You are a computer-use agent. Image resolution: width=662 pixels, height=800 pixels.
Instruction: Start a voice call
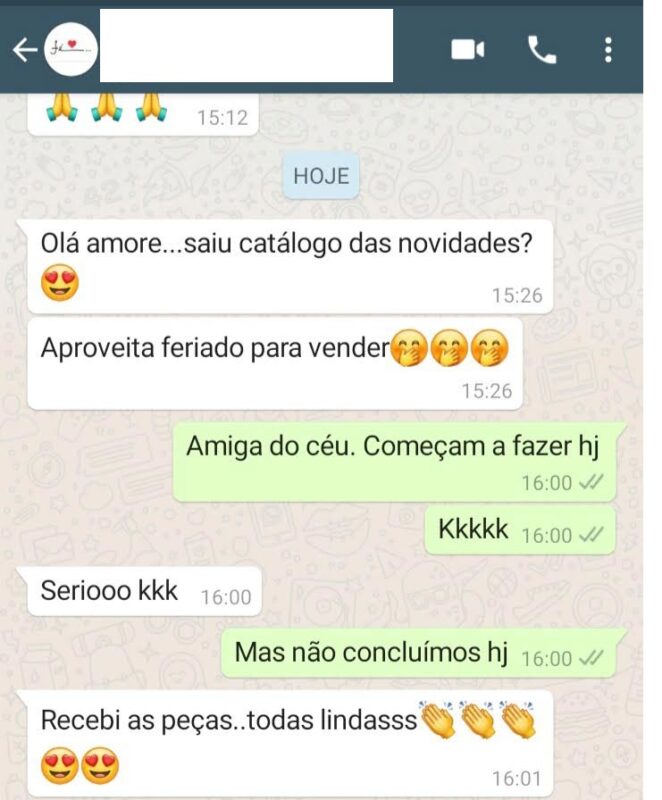[x=542, y=50]
